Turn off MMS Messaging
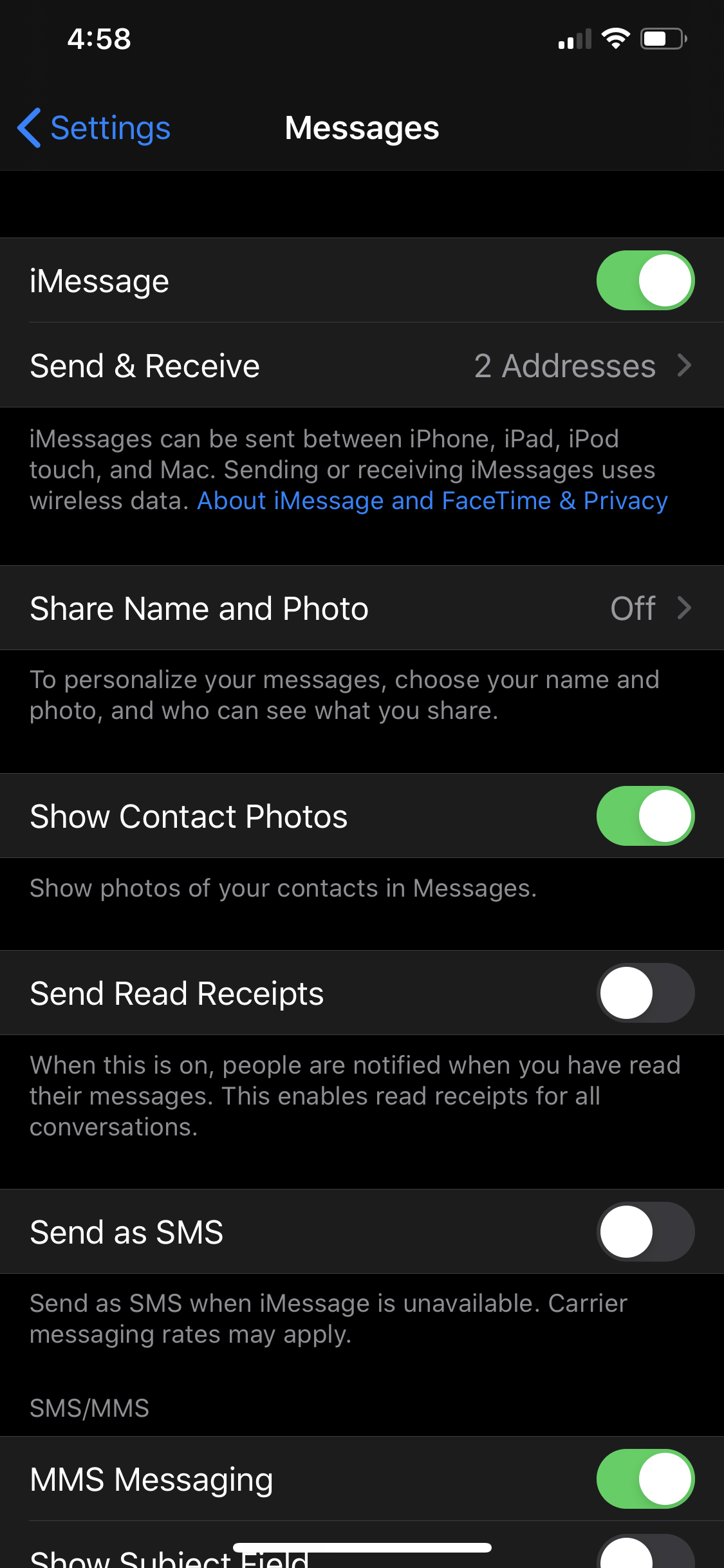The height and width of the screenshot is (1568, 724). (x=645, y=1479)
